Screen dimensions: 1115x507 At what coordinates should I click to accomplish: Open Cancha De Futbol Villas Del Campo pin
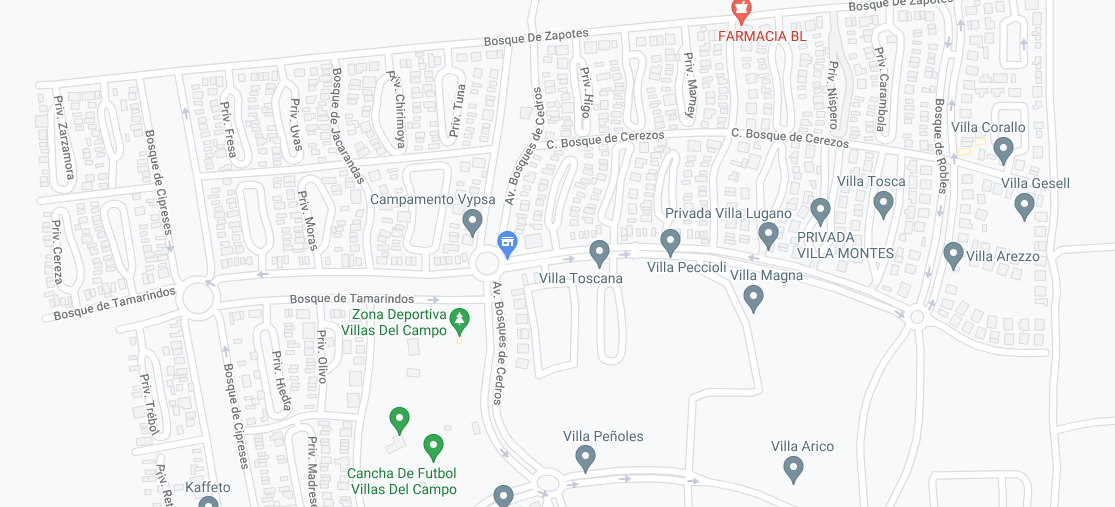(433, 448)
